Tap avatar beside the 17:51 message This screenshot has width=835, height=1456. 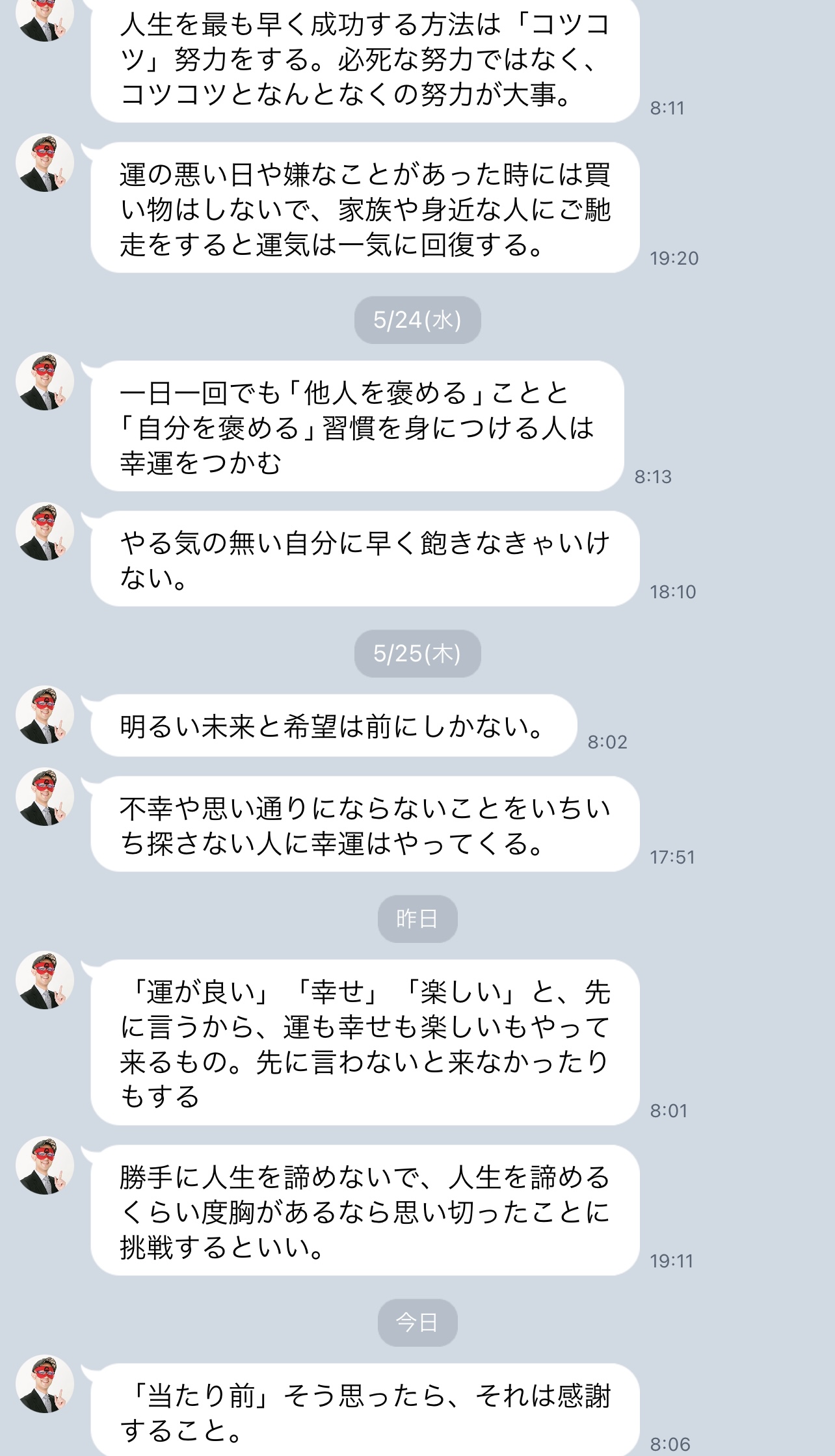(45, 797)
